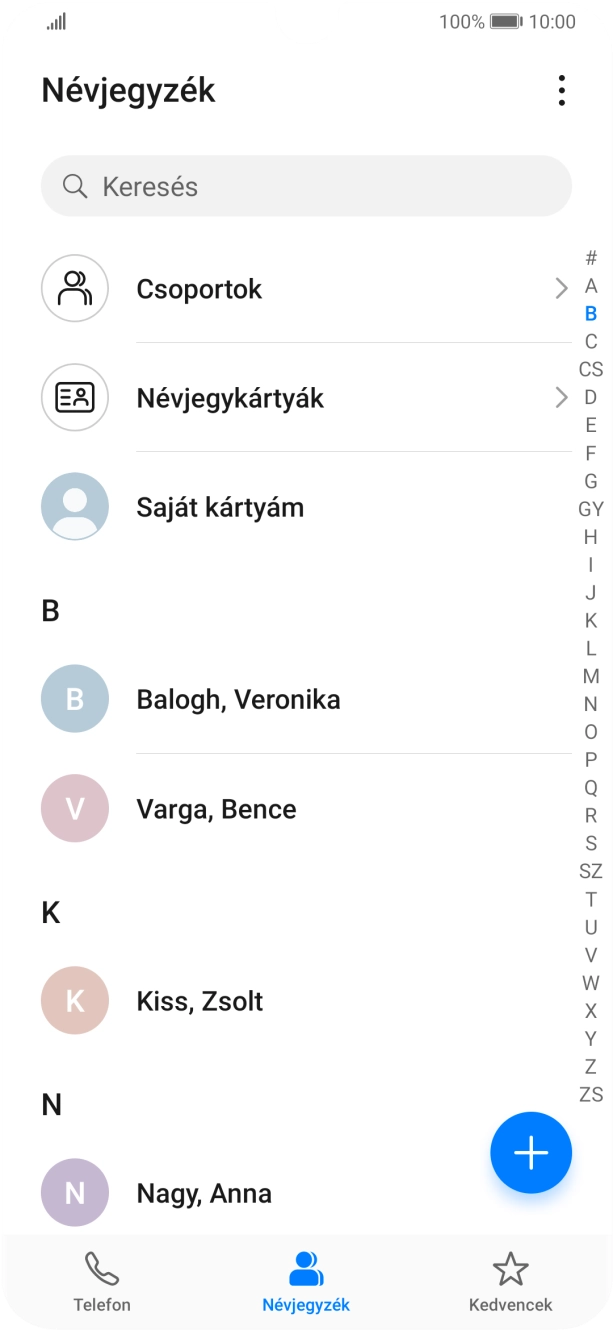Jump to letter N in the alphabet index
The width and height of the screenshot is (613, 1330).
point(591,704)
